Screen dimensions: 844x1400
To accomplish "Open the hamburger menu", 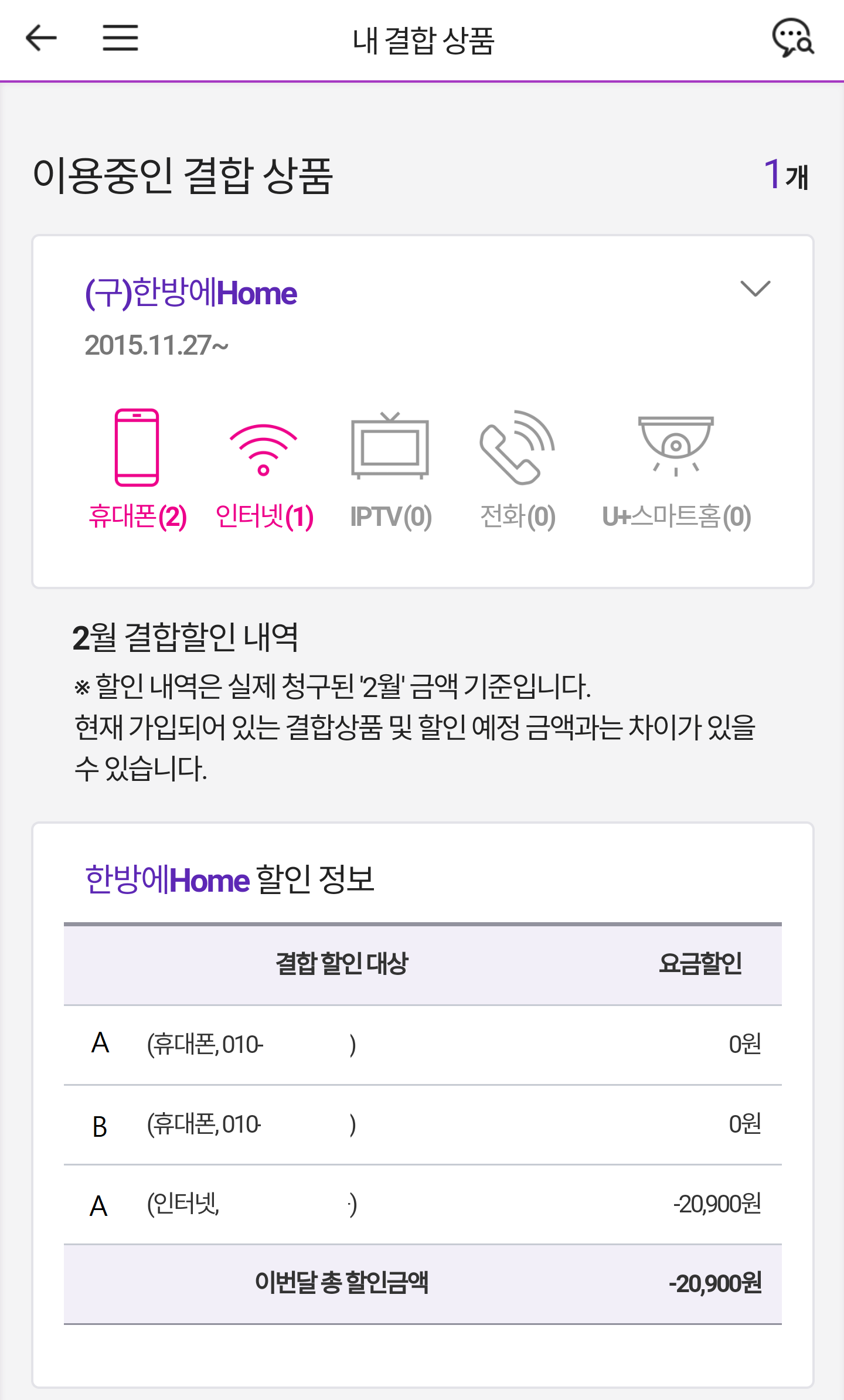I will pyautogui.click(x=120, y=39).
